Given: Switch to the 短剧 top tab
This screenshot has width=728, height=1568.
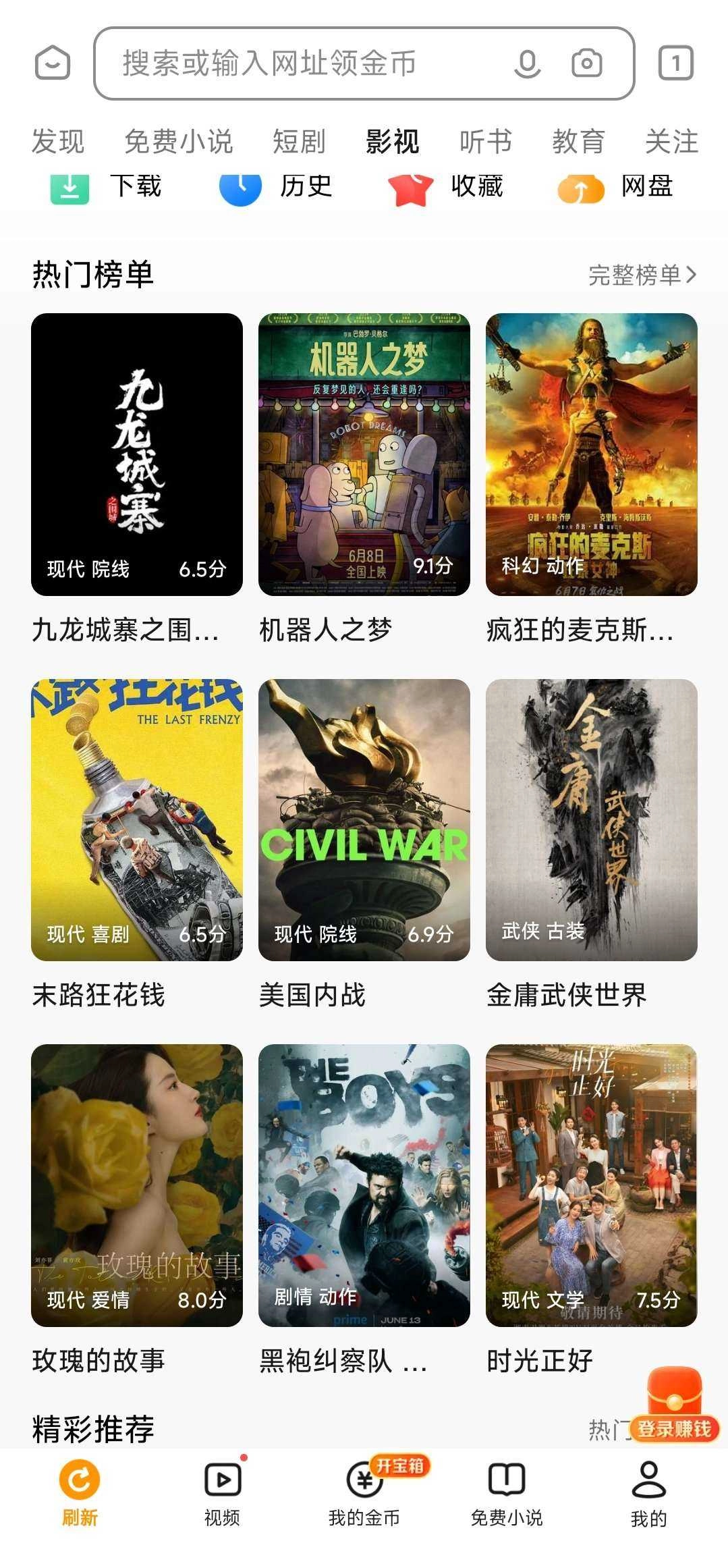Looking at the screenshot, I should [x=299, y=142].
